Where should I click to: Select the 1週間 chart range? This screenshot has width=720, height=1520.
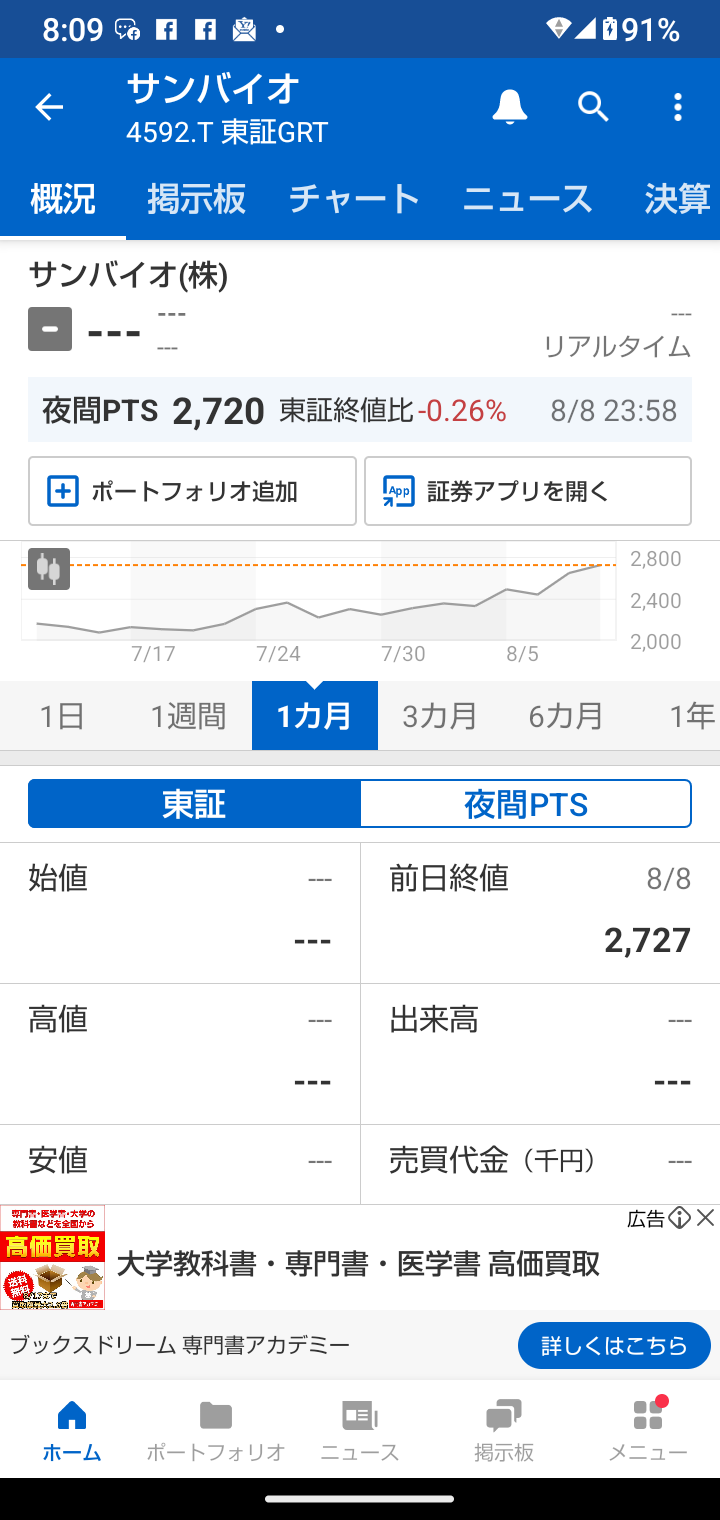pyautogui.click(x=188, y=716)
